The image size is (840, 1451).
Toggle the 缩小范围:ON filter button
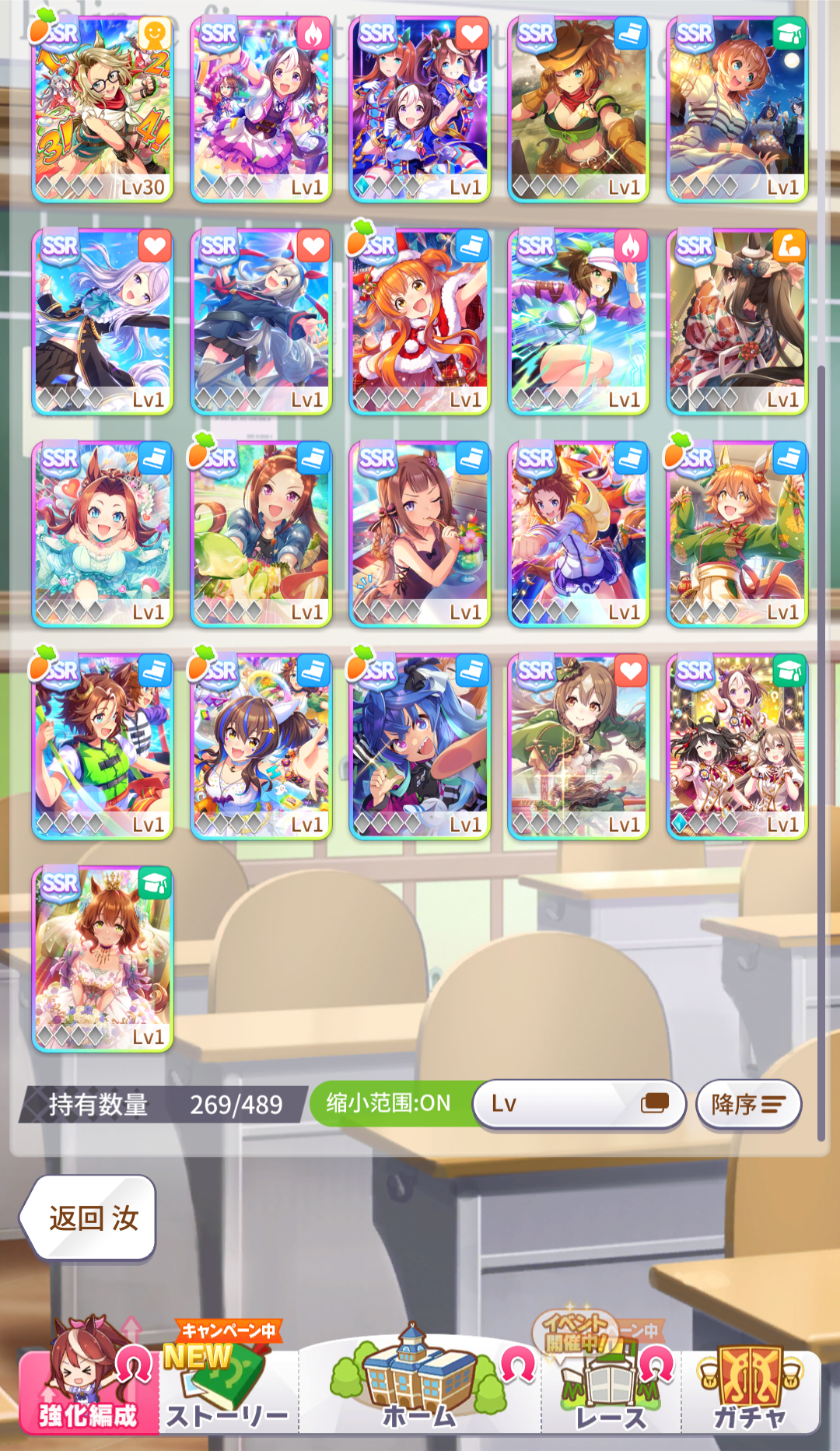tap(389, 1103)
